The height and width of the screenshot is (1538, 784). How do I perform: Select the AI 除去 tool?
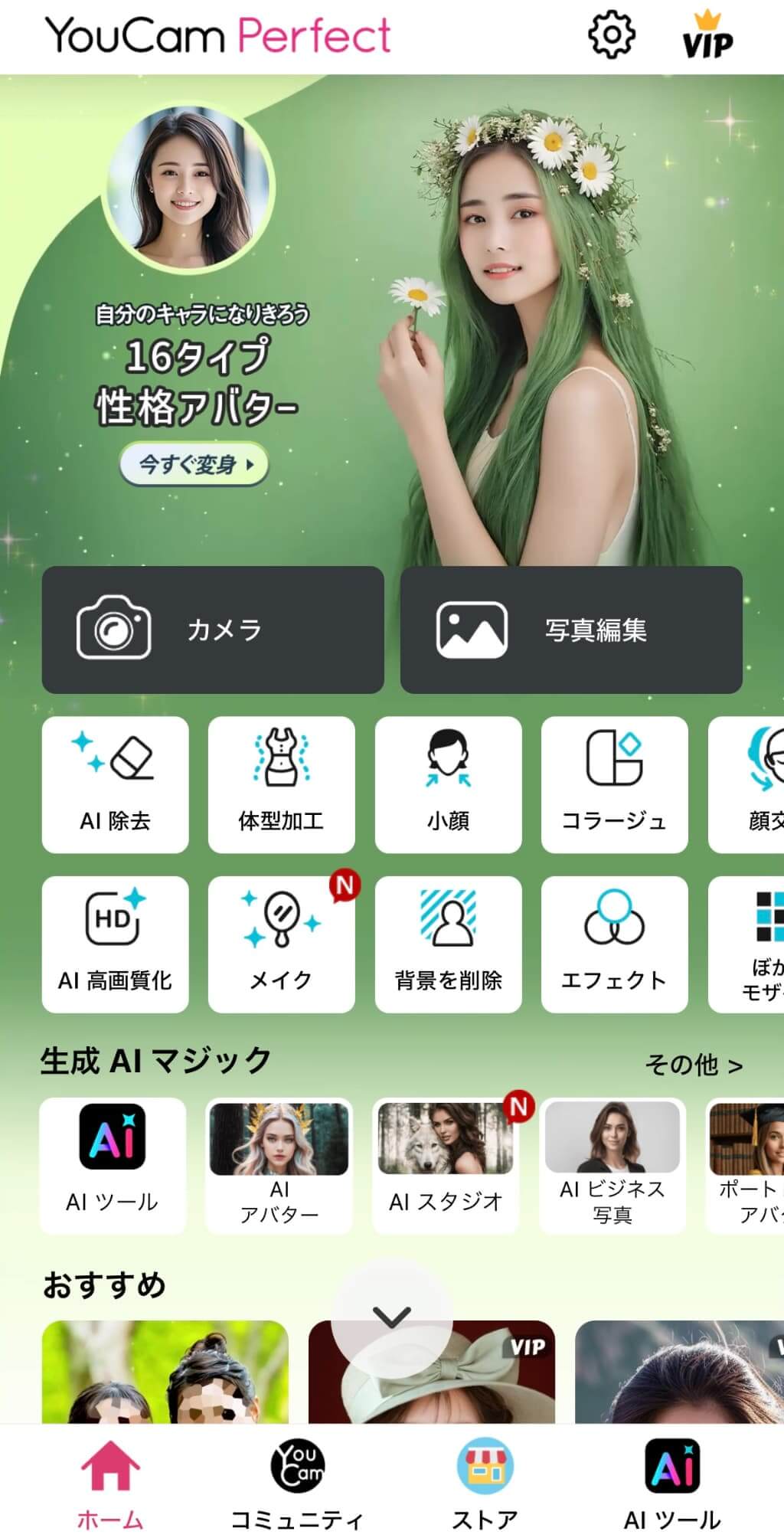tap(115, 784)
